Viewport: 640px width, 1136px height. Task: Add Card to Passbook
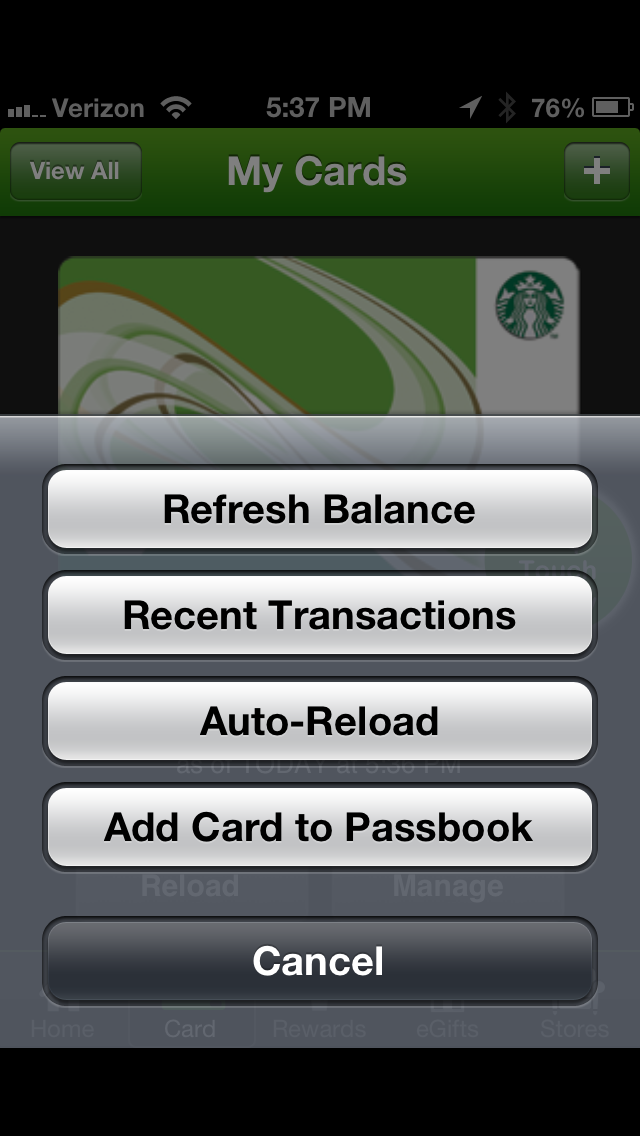tap(320, 827)
